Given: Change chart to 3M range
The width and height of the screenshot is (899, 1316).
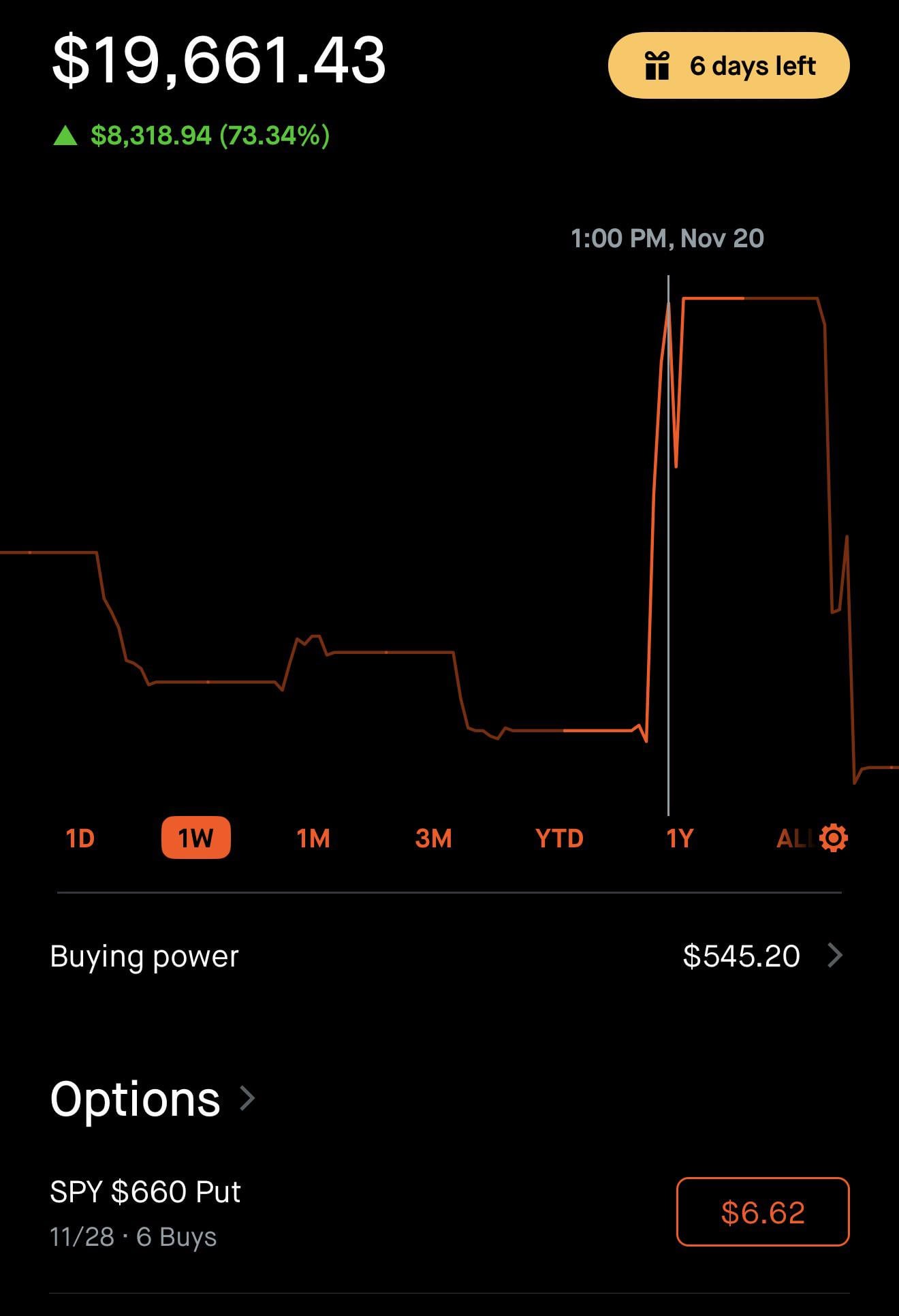Looking at the screenshot, I should [433, 838].
